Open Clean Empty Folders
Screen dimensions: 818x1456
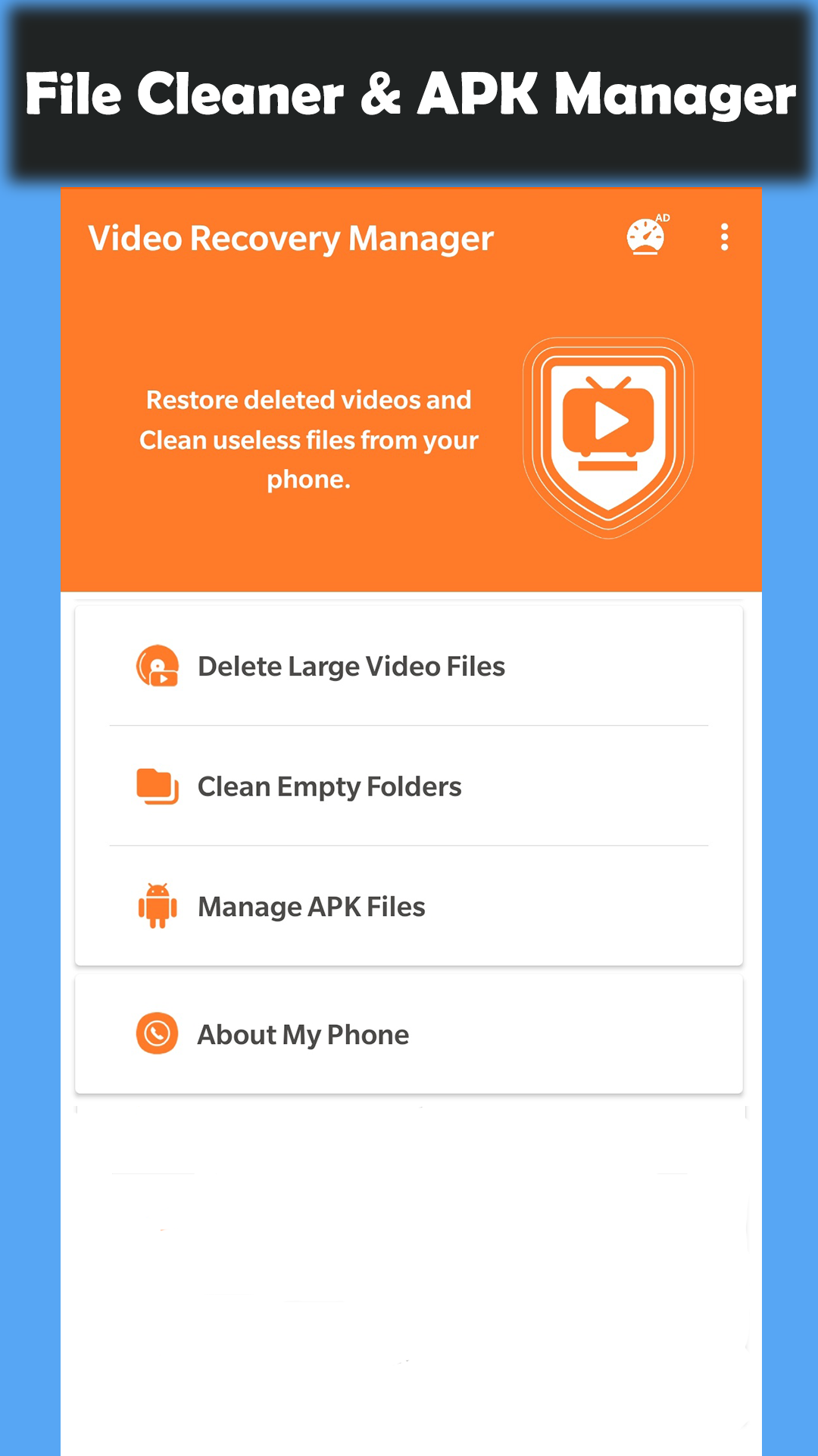[329, 786]
